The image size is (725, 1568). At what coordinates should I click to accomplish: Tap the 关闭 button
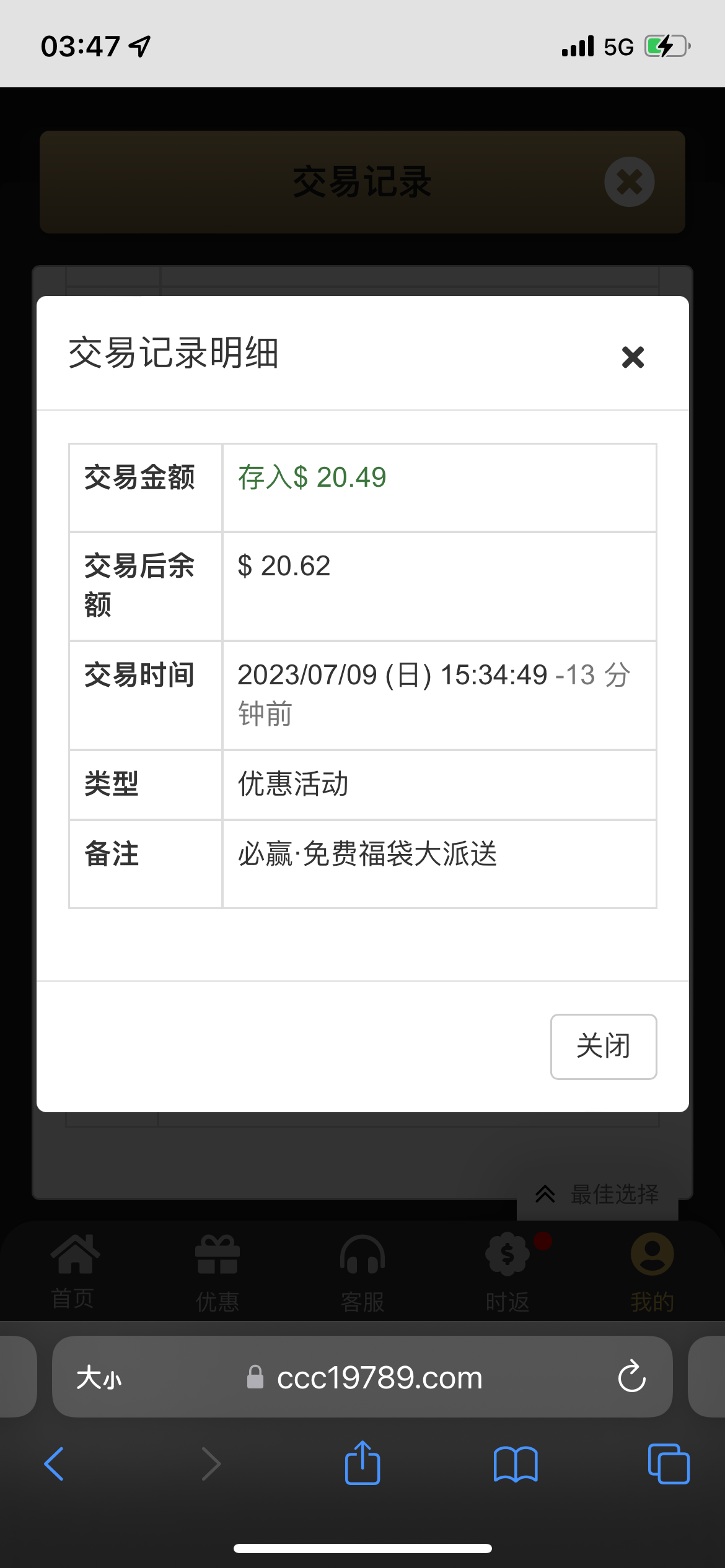point(603,1046)
